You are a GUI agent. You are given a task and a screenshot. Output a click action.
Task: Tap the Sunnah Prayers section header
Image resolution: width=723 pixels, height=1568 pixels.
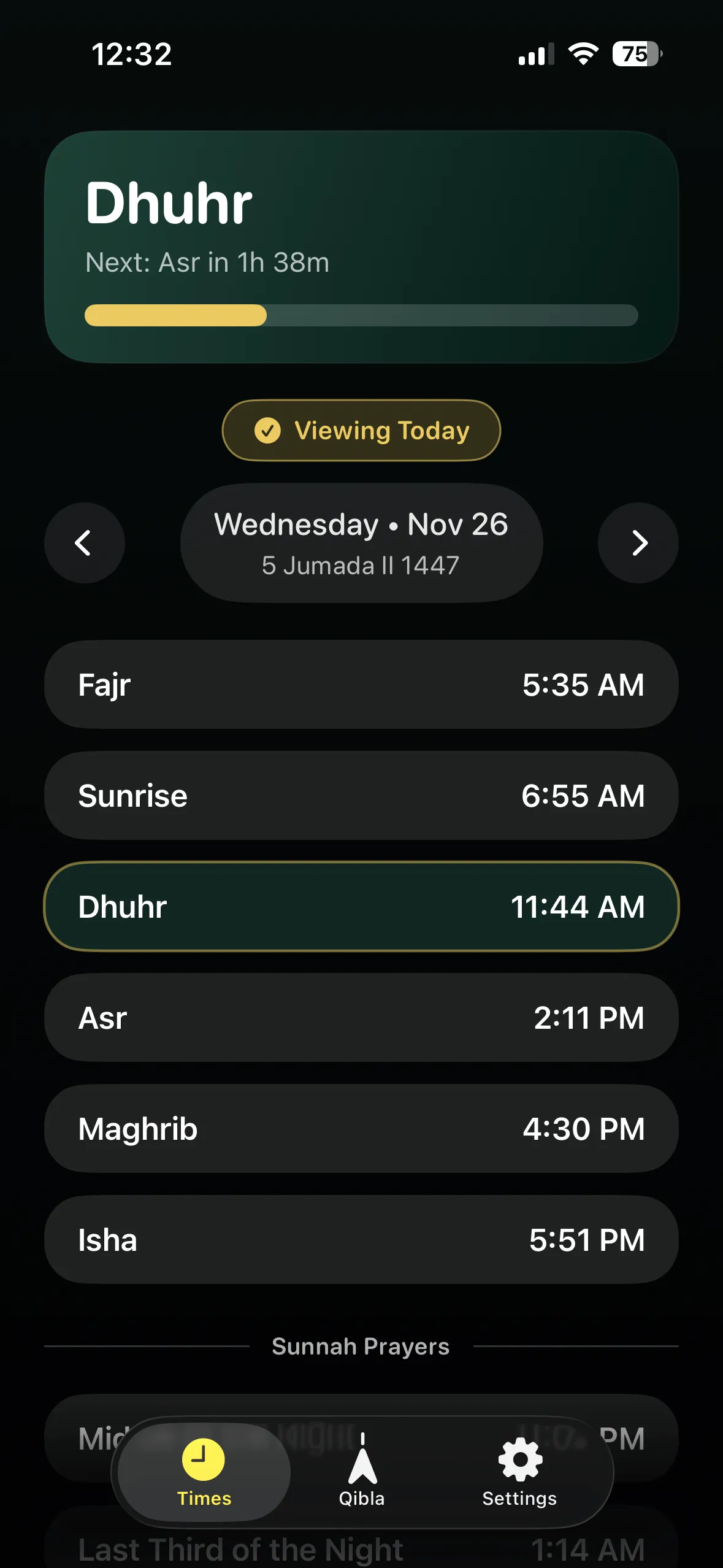(x=361, y=1346)
